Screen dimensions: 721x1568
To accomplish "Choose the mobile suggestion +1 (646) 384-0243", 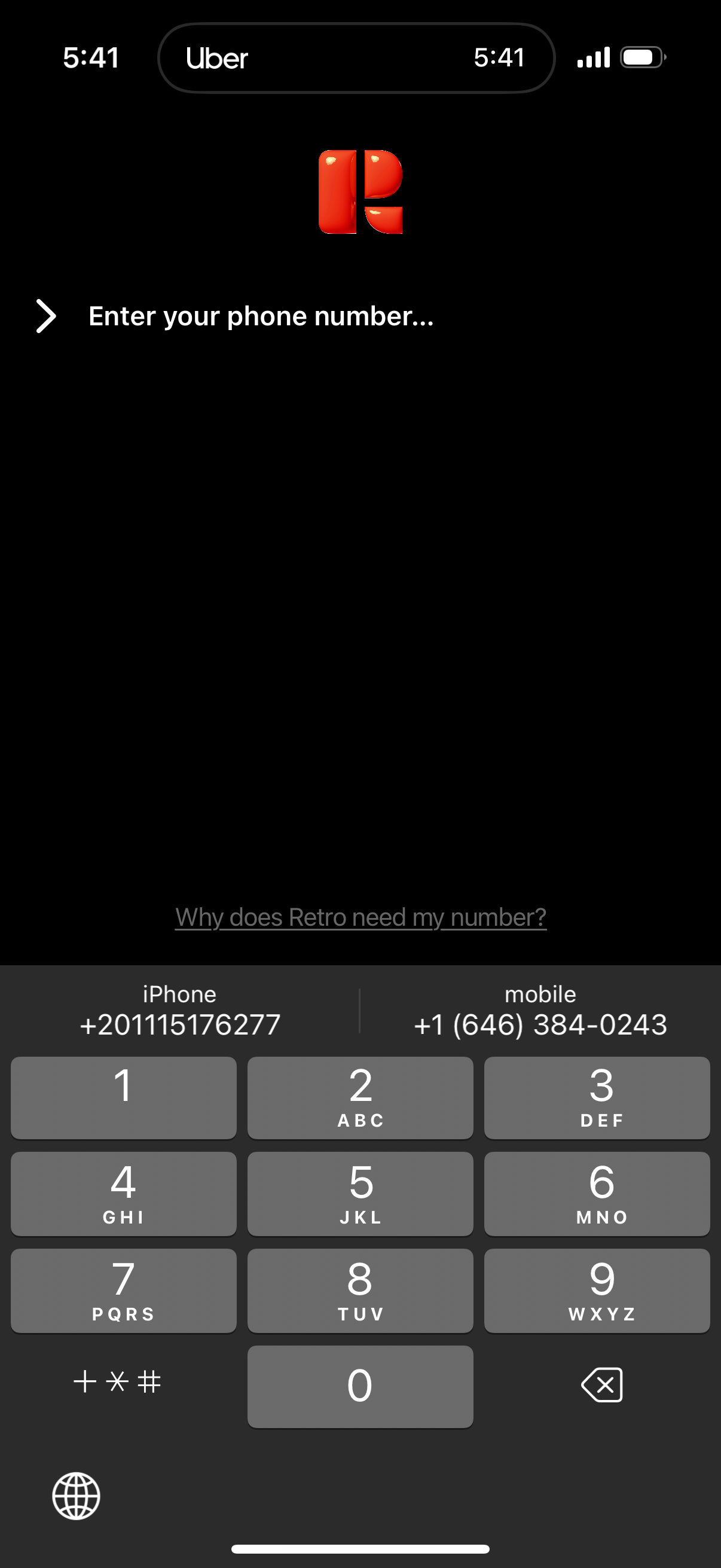I will click(x=540, y=1011).
